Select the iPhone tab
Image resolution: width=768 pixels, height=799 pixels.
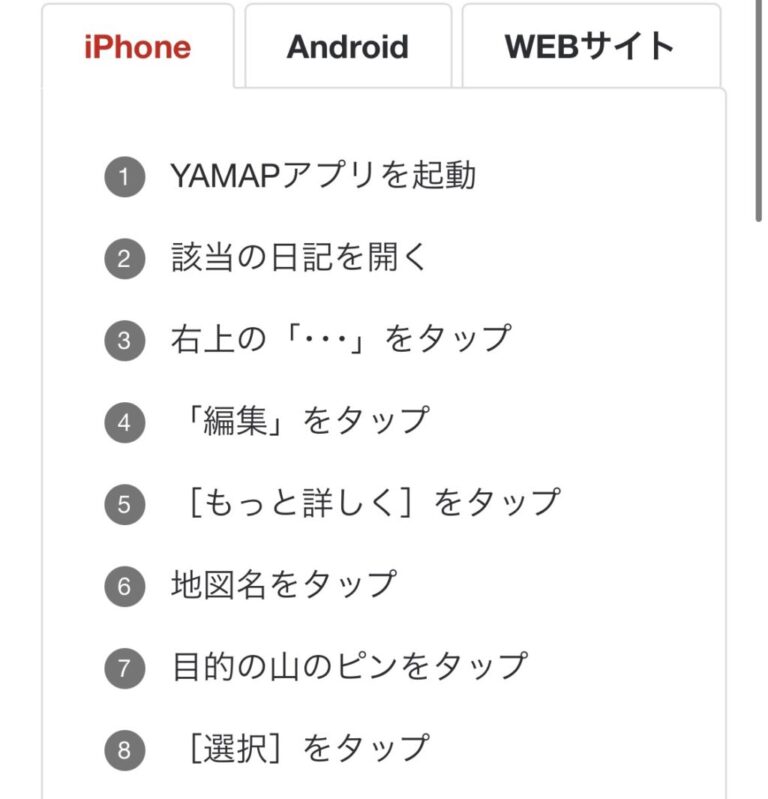[139, 46]
